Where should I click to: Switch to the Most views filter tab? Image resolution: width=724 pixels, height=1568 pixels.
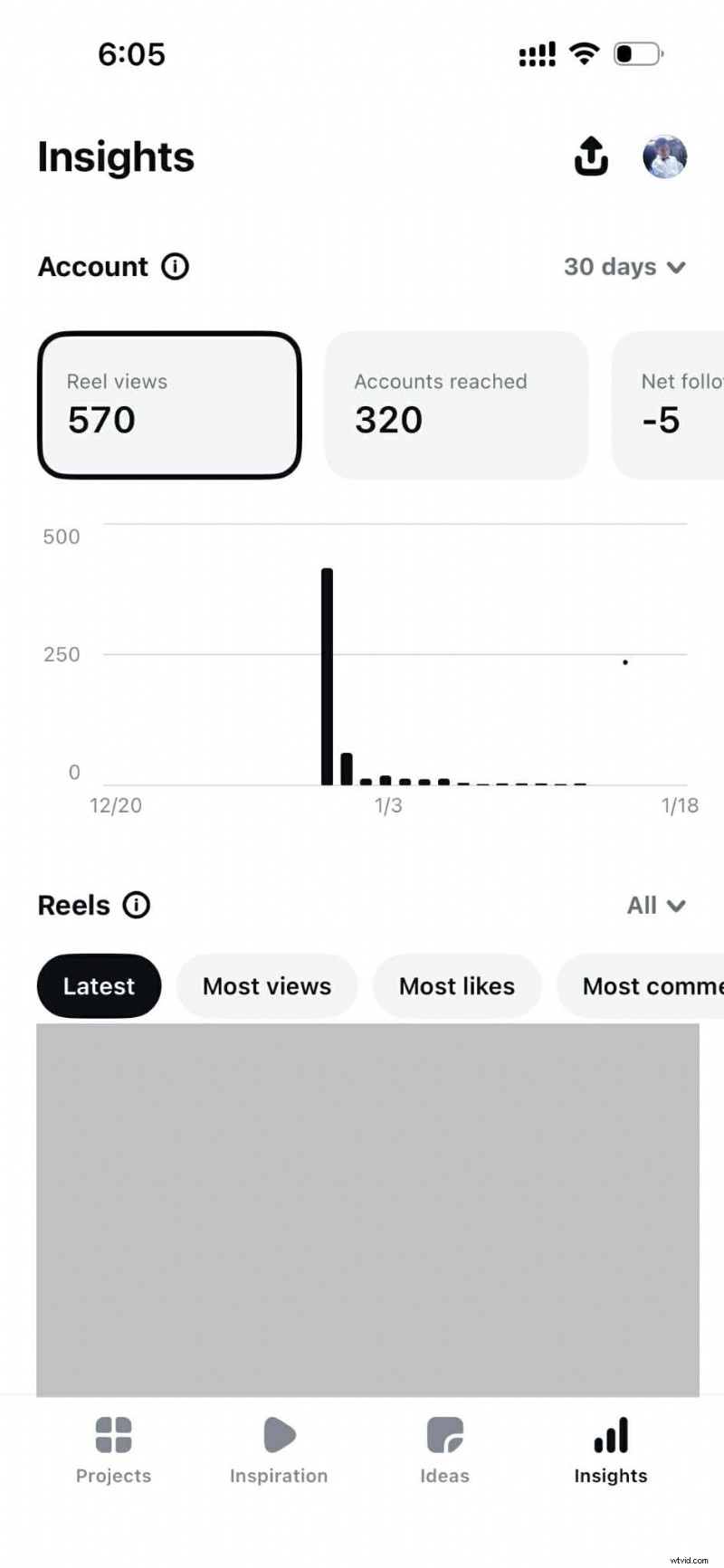(267, 986)
